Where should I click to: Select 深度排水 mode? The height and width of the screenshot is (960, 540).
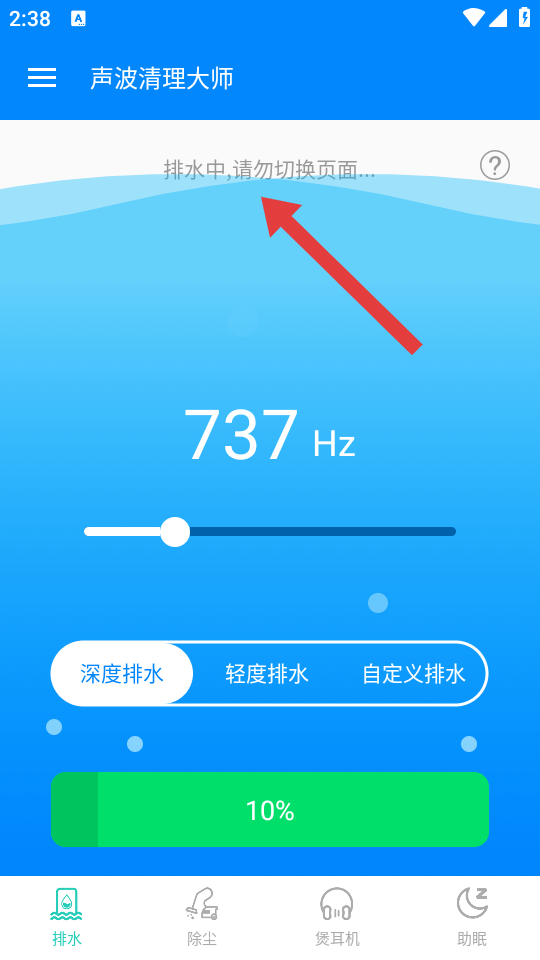(x=122, y=673)
